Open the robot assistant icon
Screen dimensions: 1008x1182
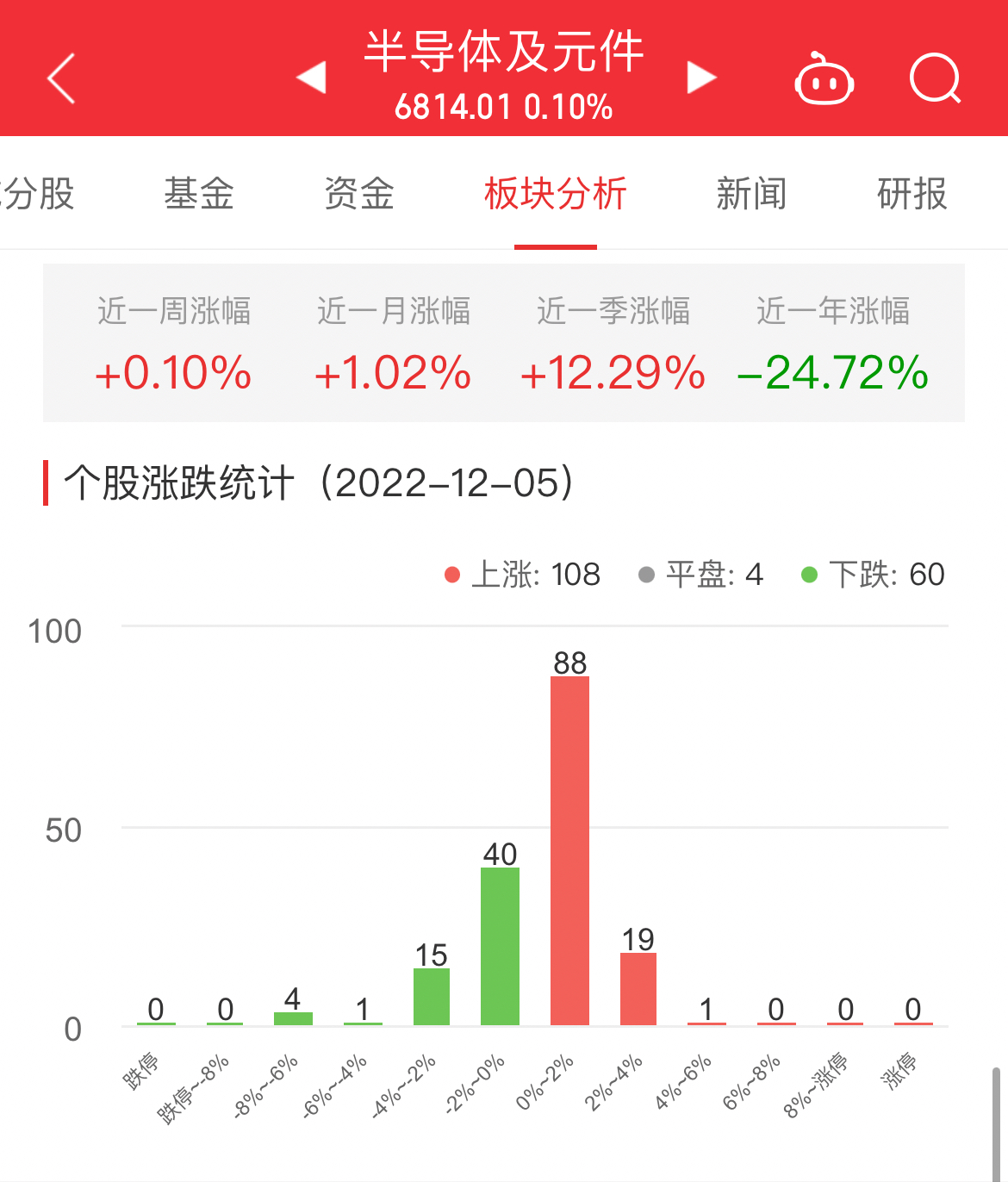824,79
